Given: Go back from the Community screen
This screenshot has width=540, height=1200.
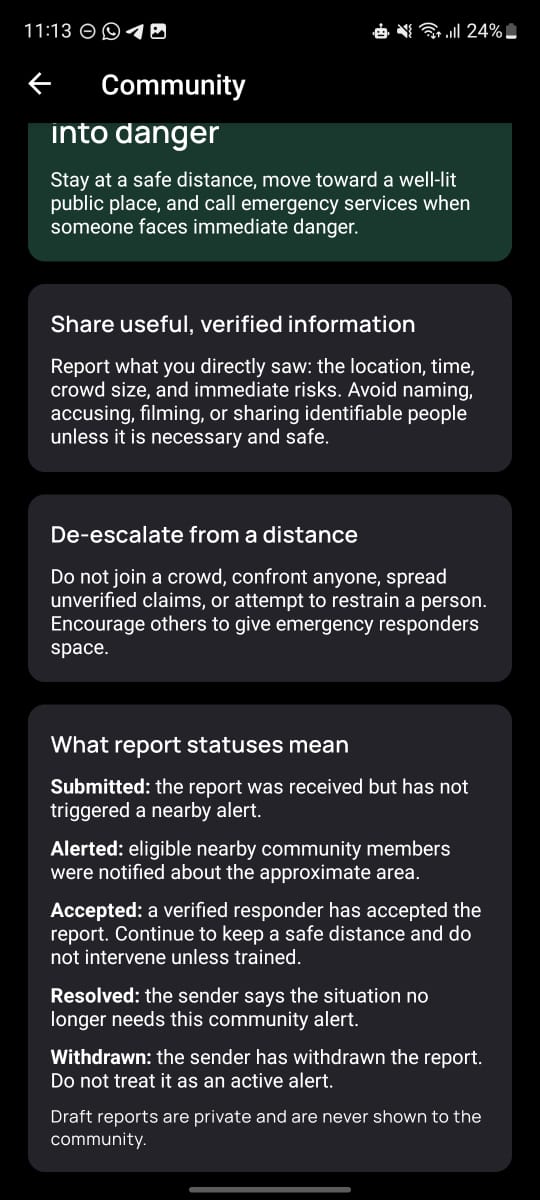Looking at the screenshot, I should pos(39,85).
